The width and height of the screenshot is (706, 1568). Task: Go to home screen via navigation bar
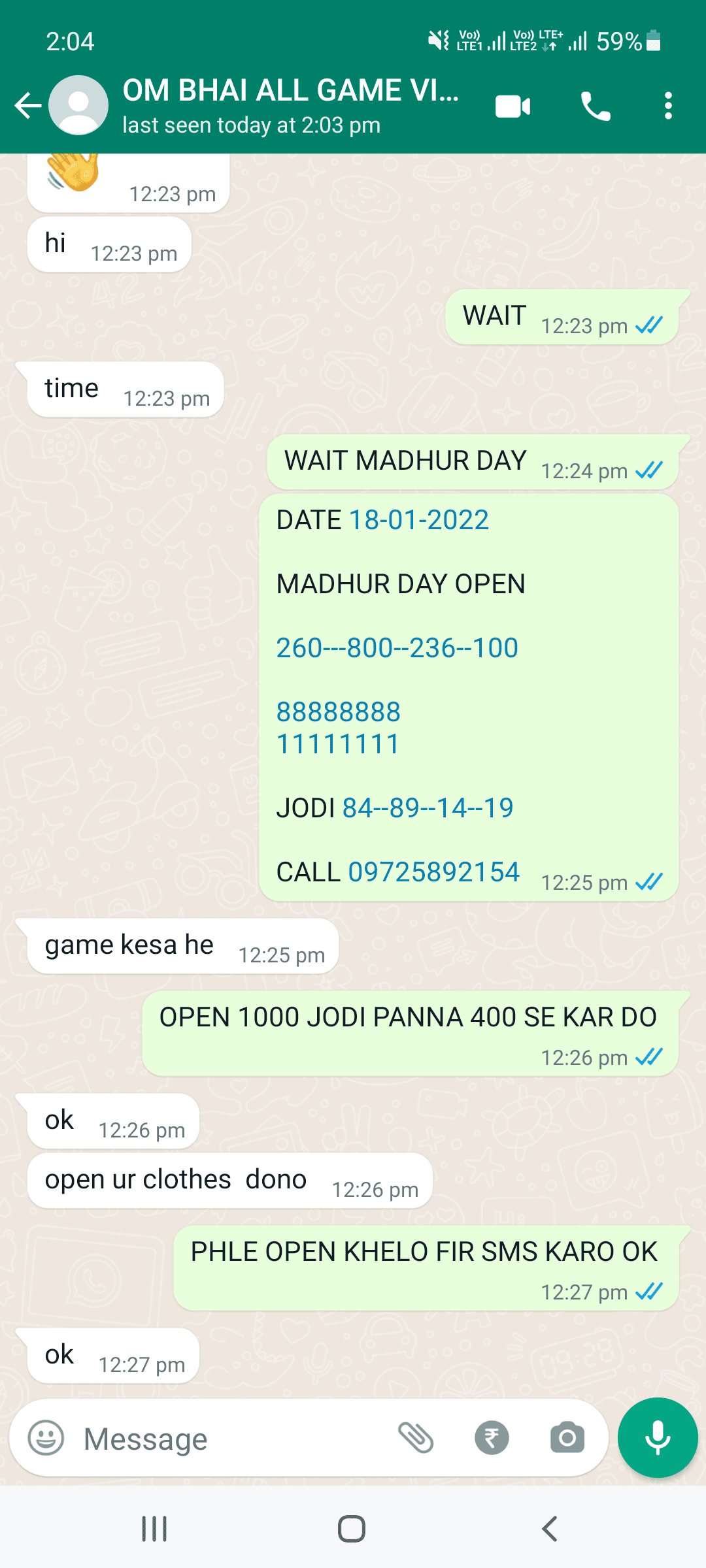click(352, 1529)
